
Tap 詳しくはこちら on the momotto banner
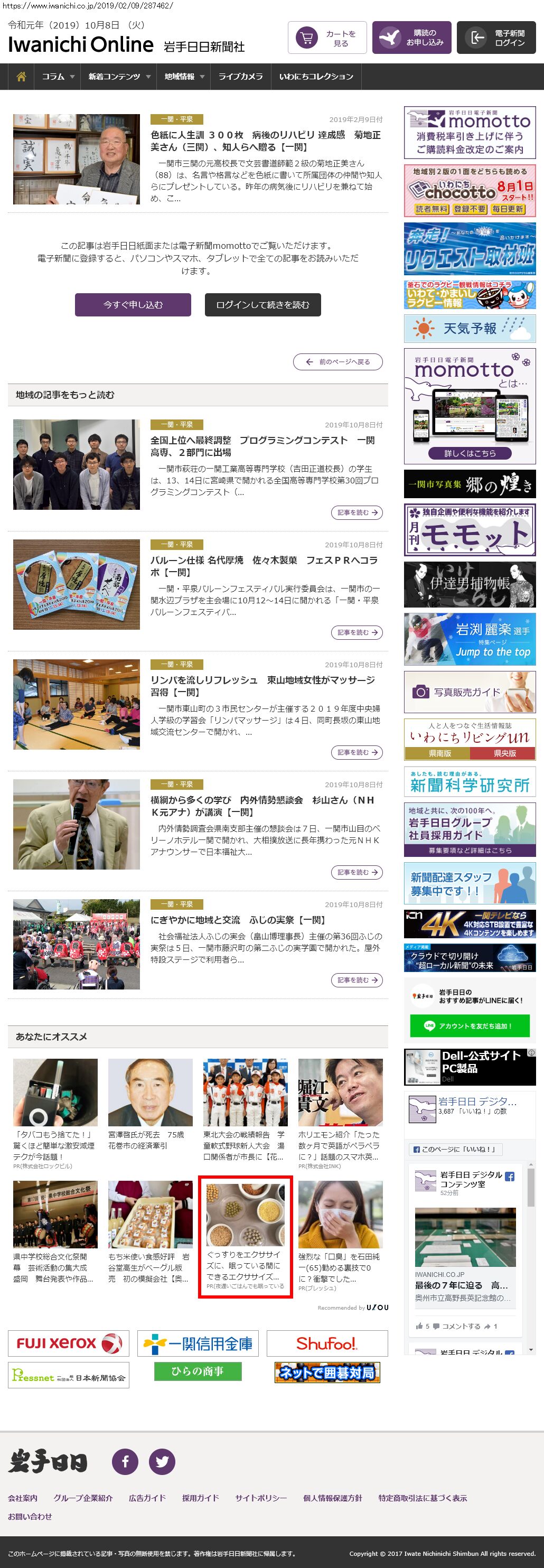pos(469,453)
